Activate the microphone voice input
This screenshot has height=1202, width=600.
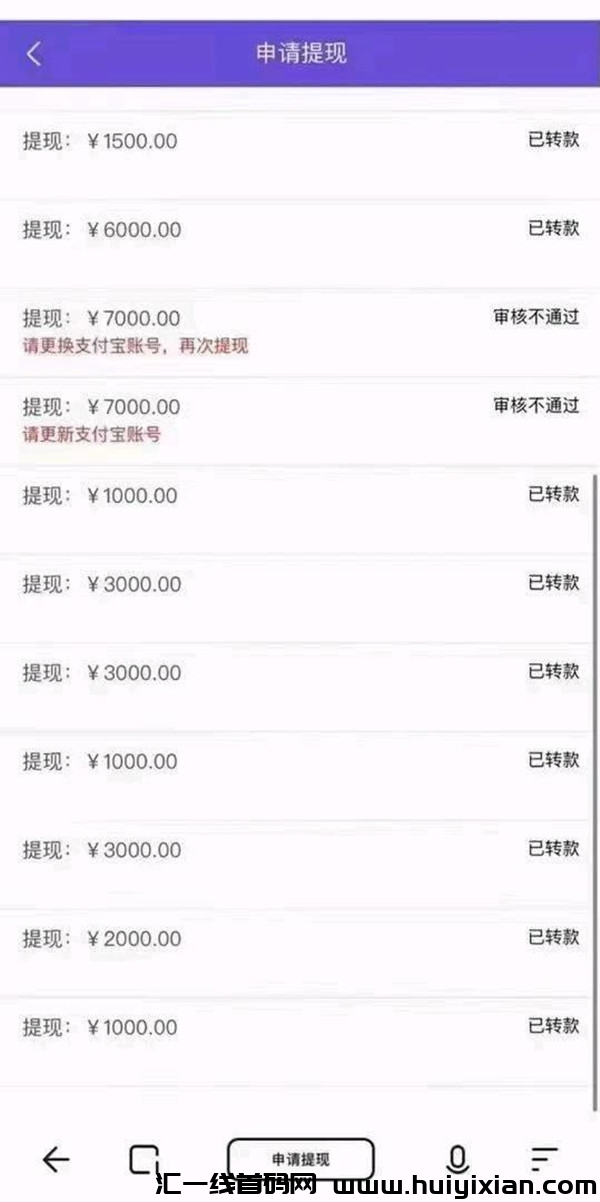(457, 1159)
